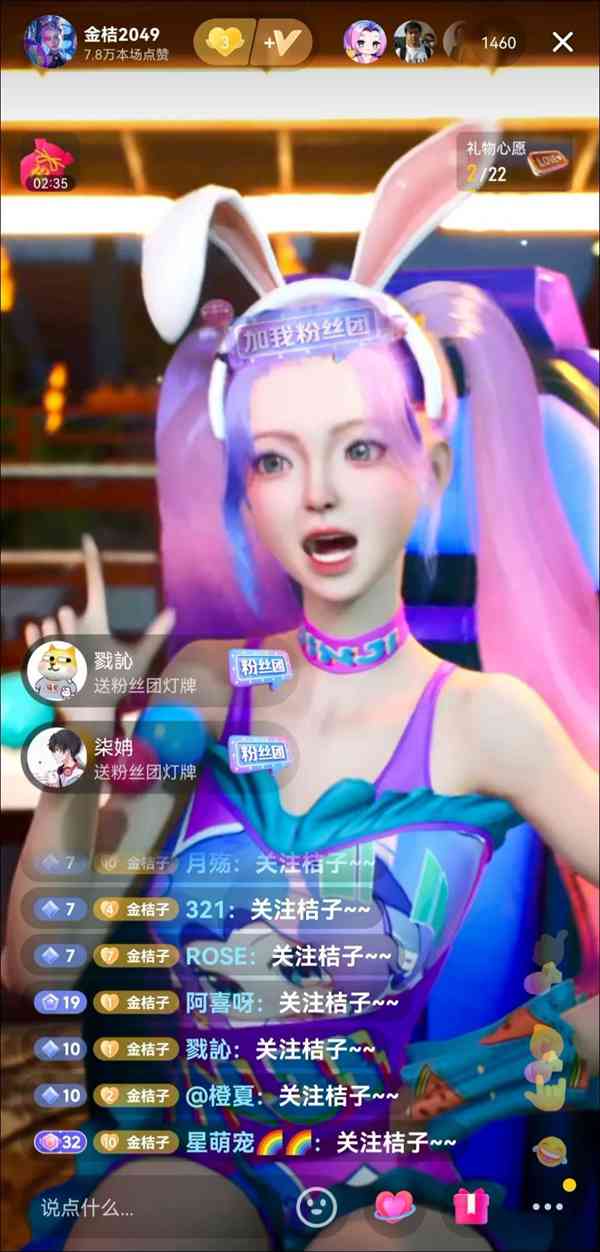The image size is (600, 1252).
Task: Tap the 加我粉丝团 headband sticker
Action: tap(295, 334)
